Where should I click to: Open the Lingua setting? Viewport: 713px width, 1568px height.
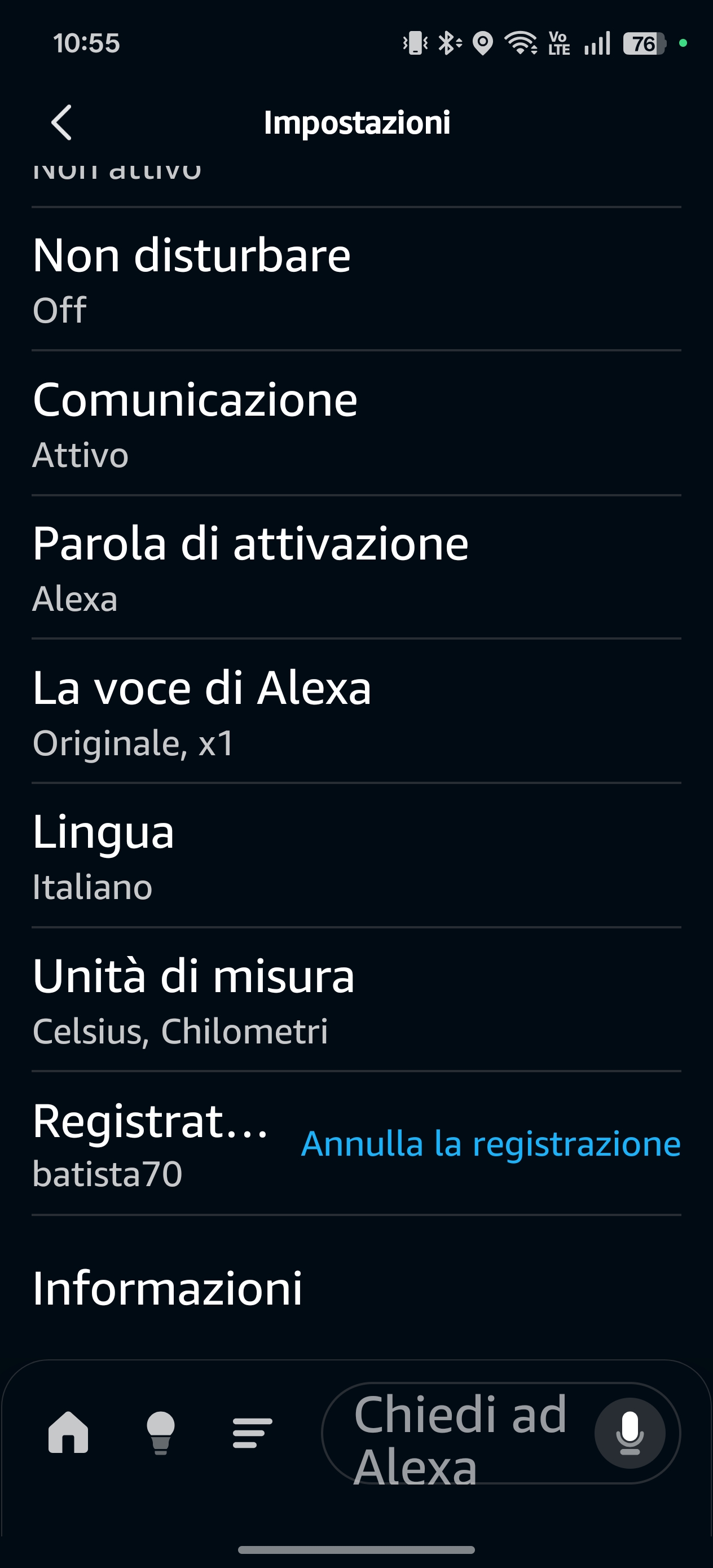pos(356,855)
